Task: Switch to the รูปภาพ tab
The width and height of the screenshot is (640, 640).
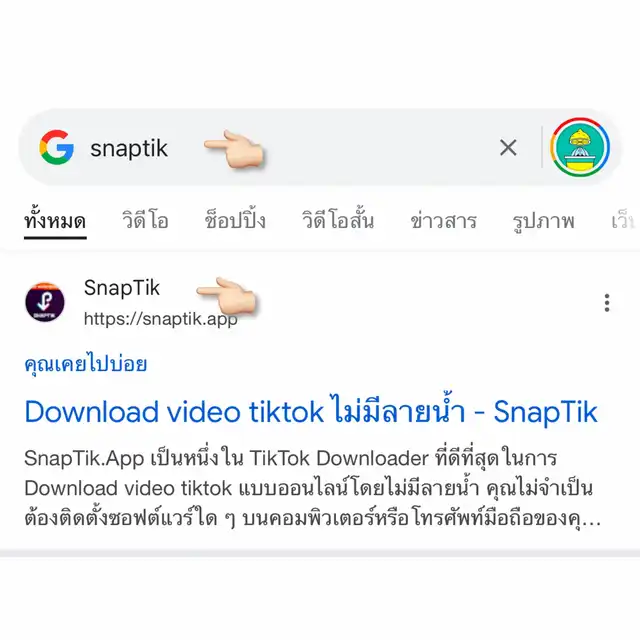Action: coord(543,220)
